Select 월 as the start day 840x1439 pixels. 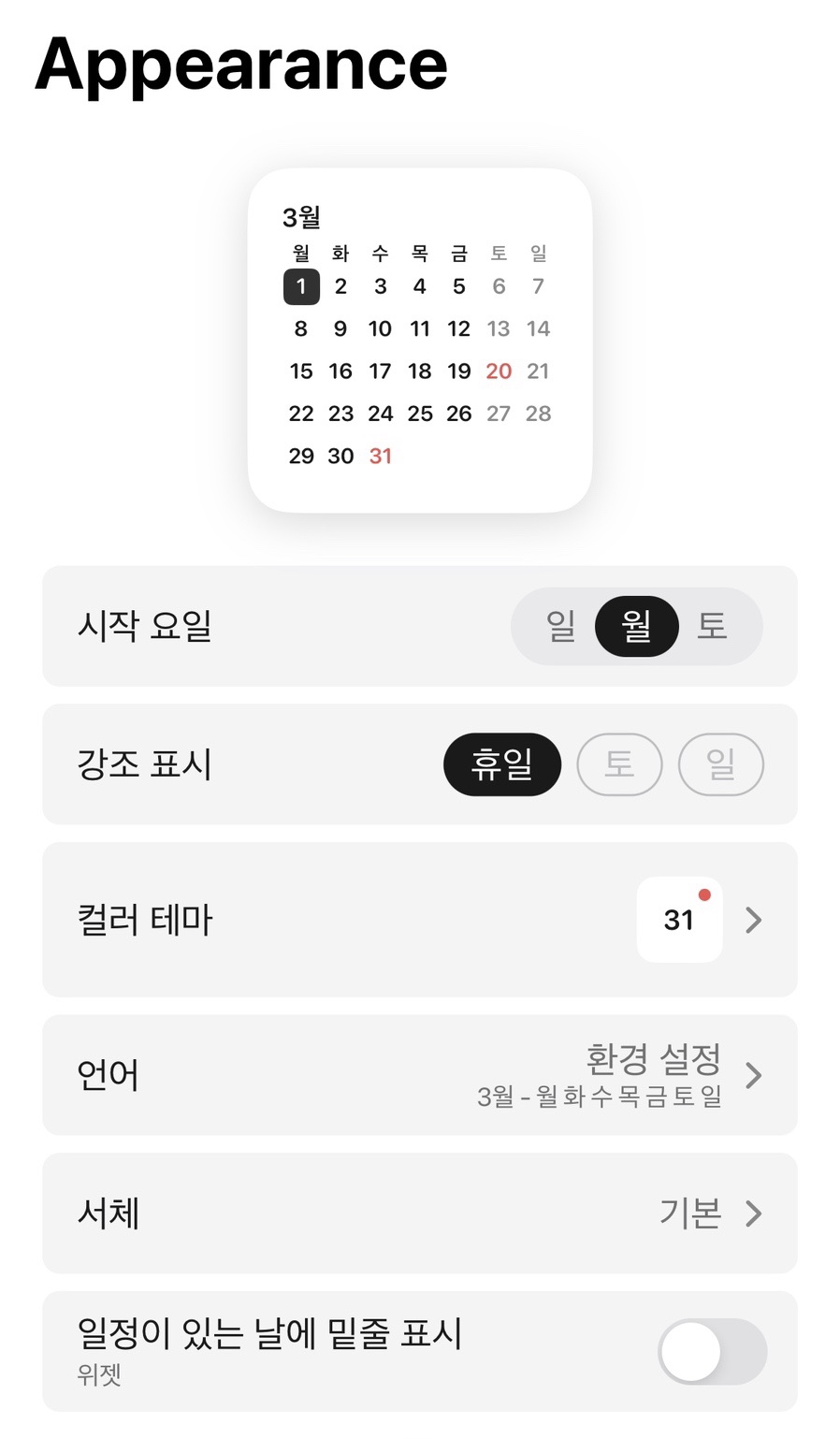pos(636,626)
